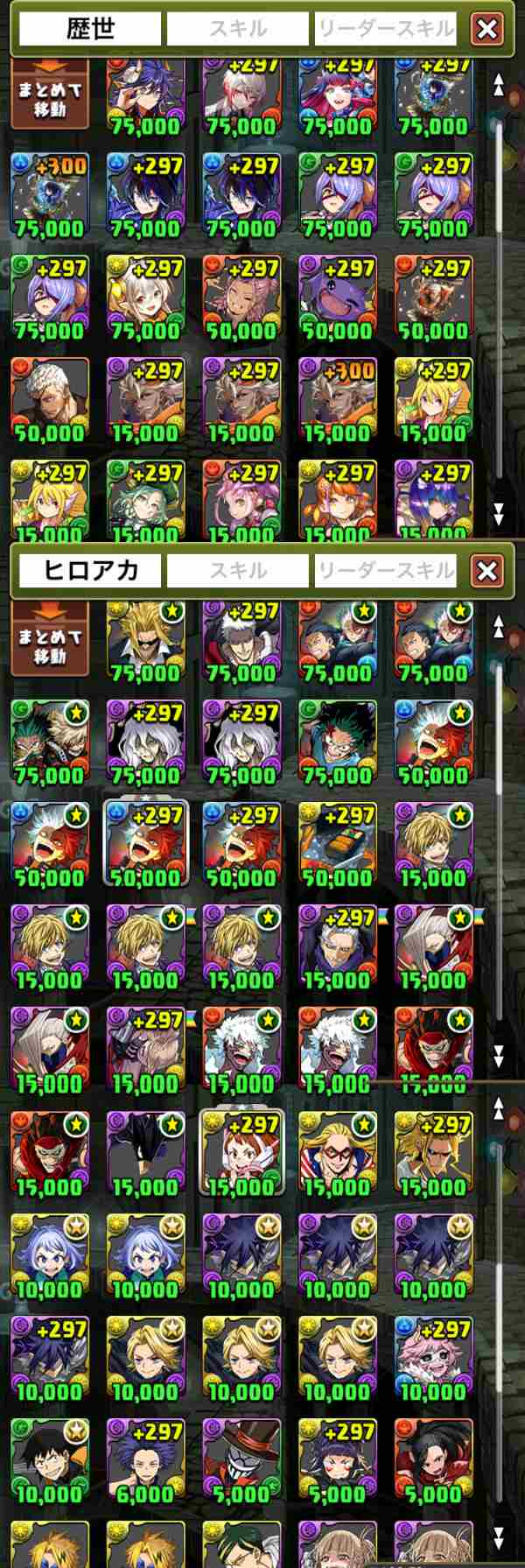Switch to スキル tab in ヒロアカ panel

point(238,571)
